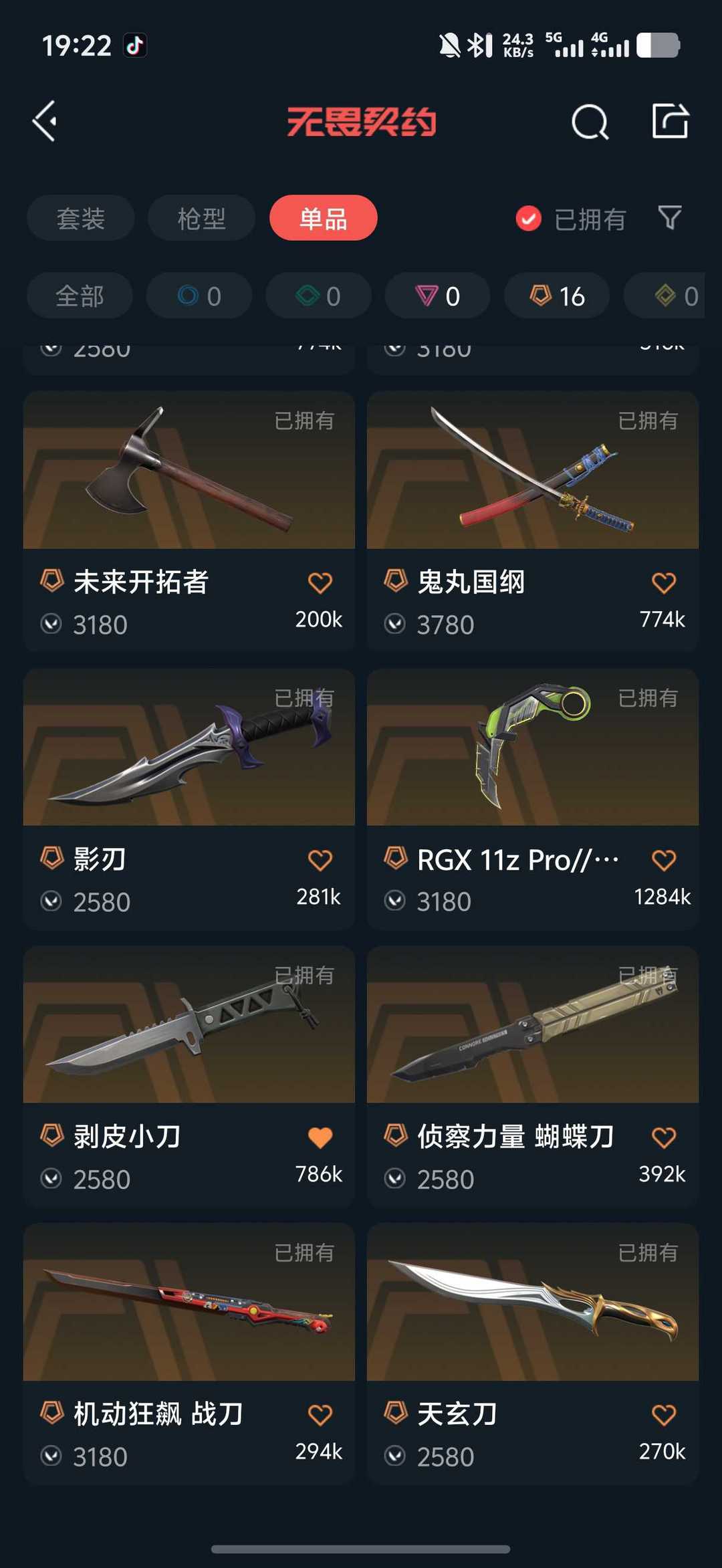
Task: Like the RGX 11z Pro skin
Action: (663, 861)
